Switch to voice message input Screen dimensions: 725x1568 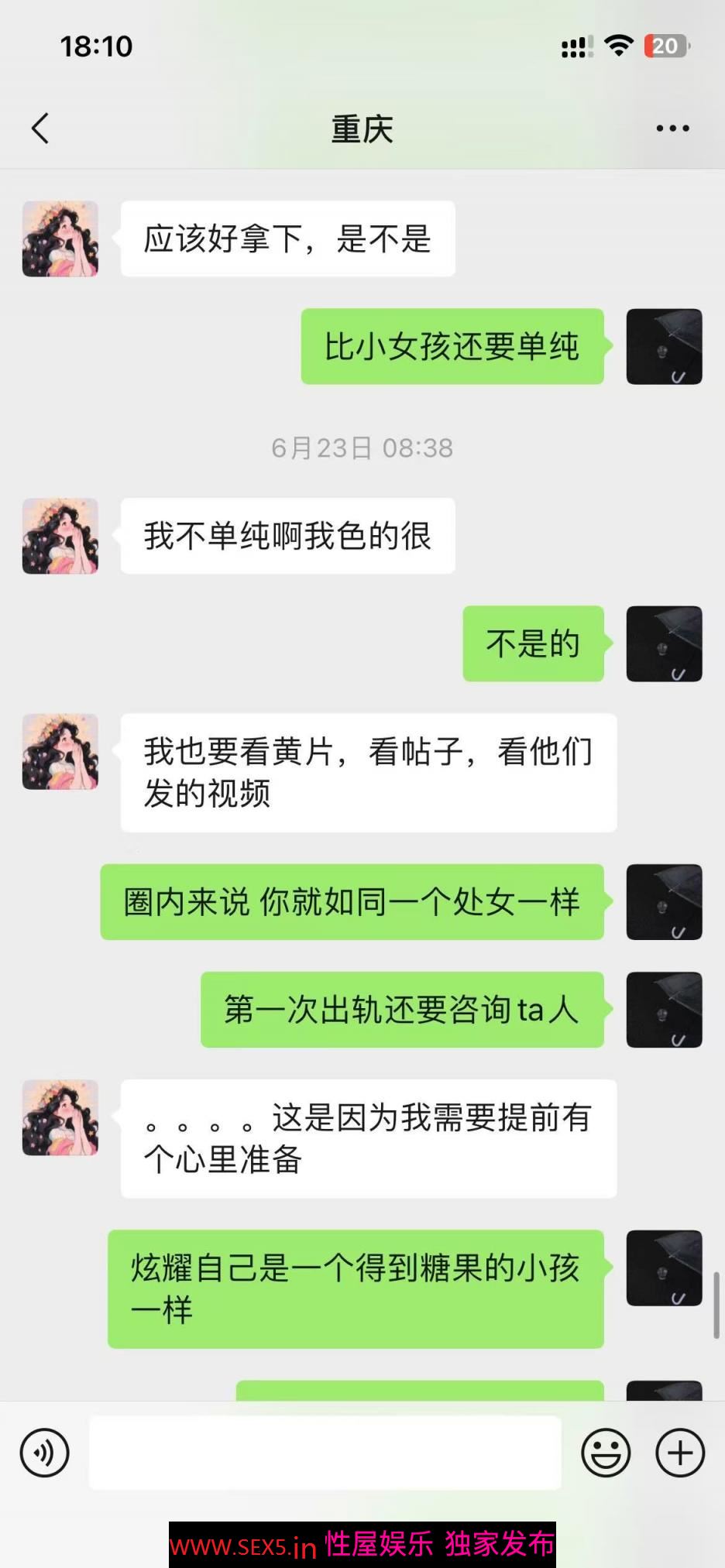tap(44, 1453)
